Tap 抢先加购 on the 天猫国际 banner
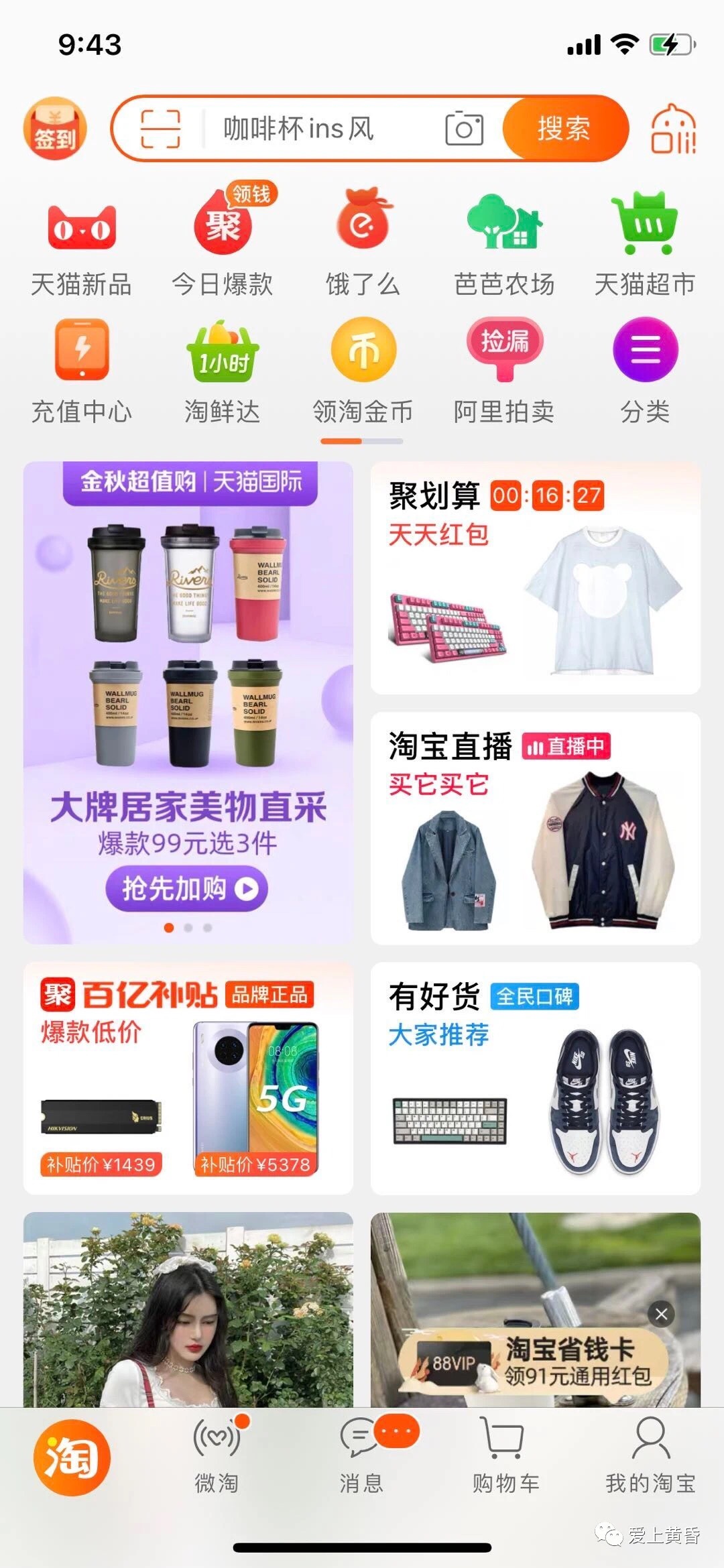The image size is (724, 1568). (x=187, y=888)
